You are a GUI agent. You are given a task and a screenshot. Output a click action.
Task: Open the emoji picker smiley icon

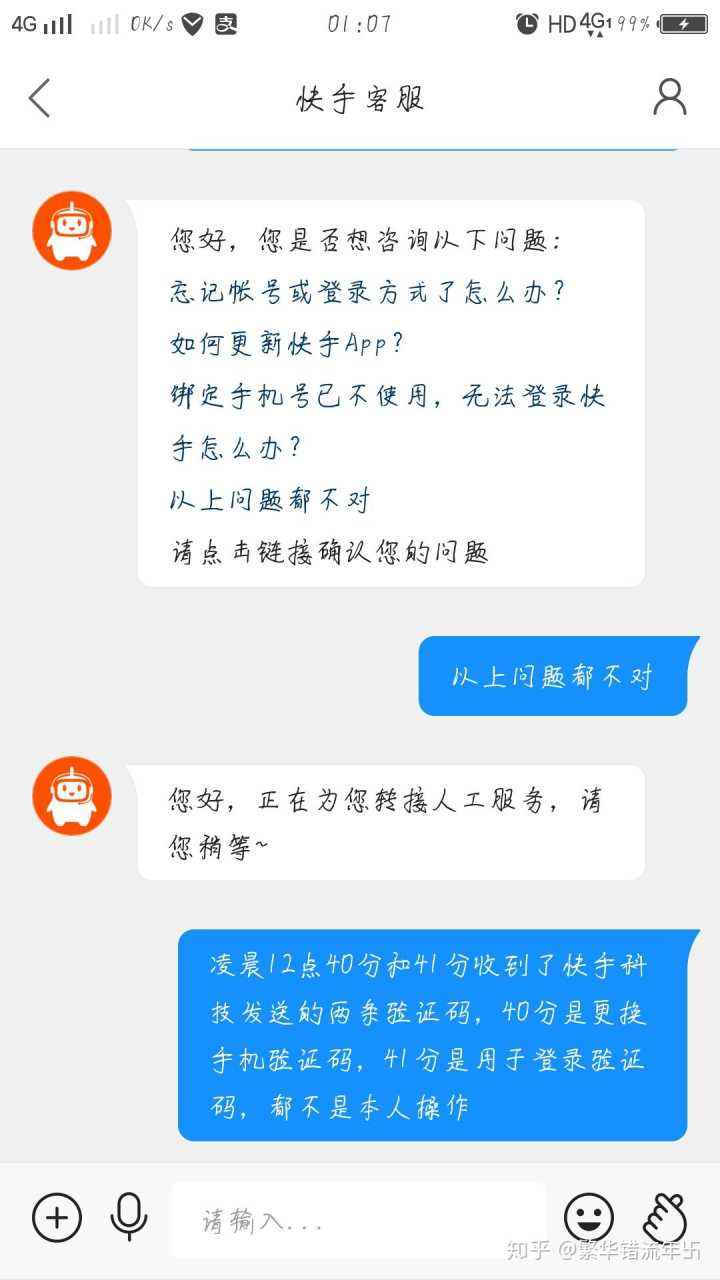591,1218
